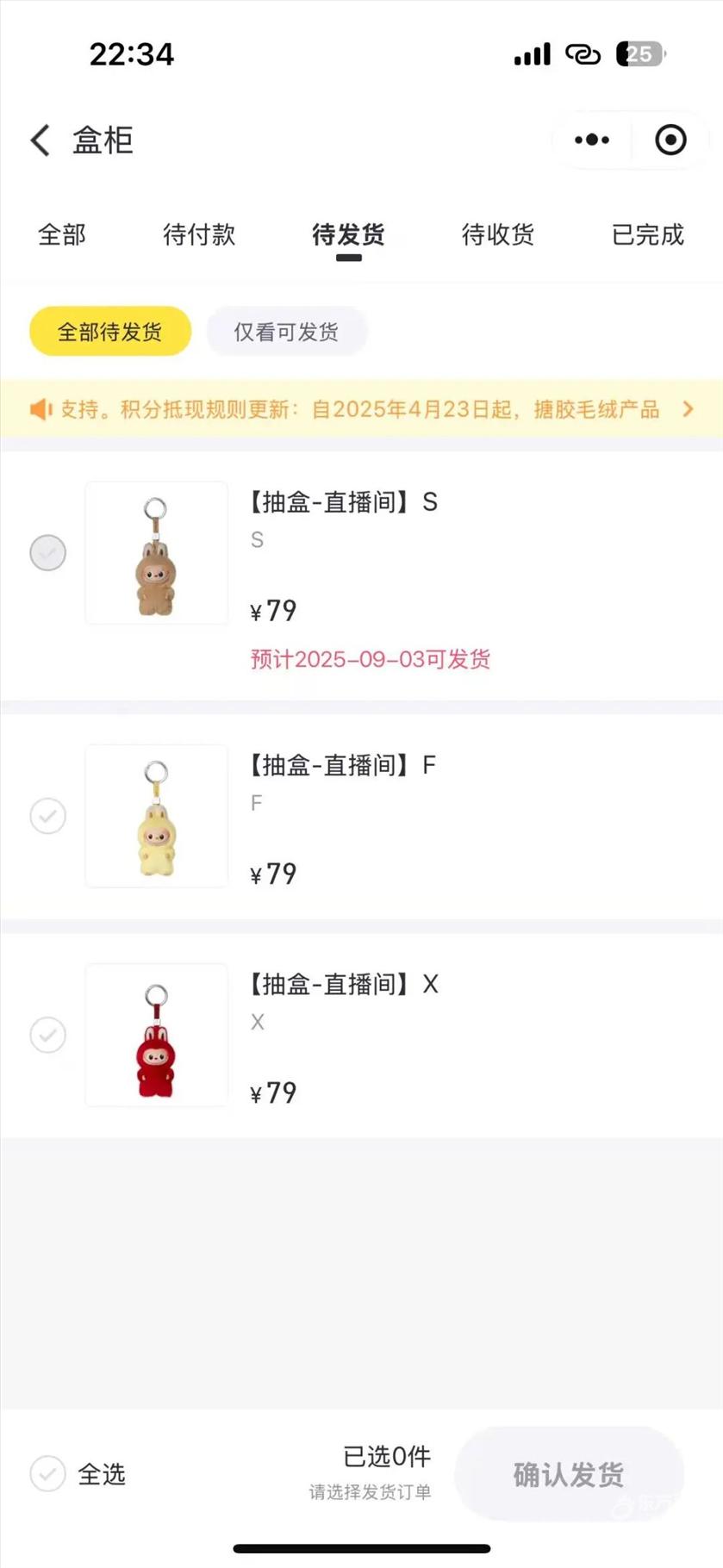The image size is (723, 1568).
Task: Go back from the 盒柜 page
Action: [x=41, y=140]
